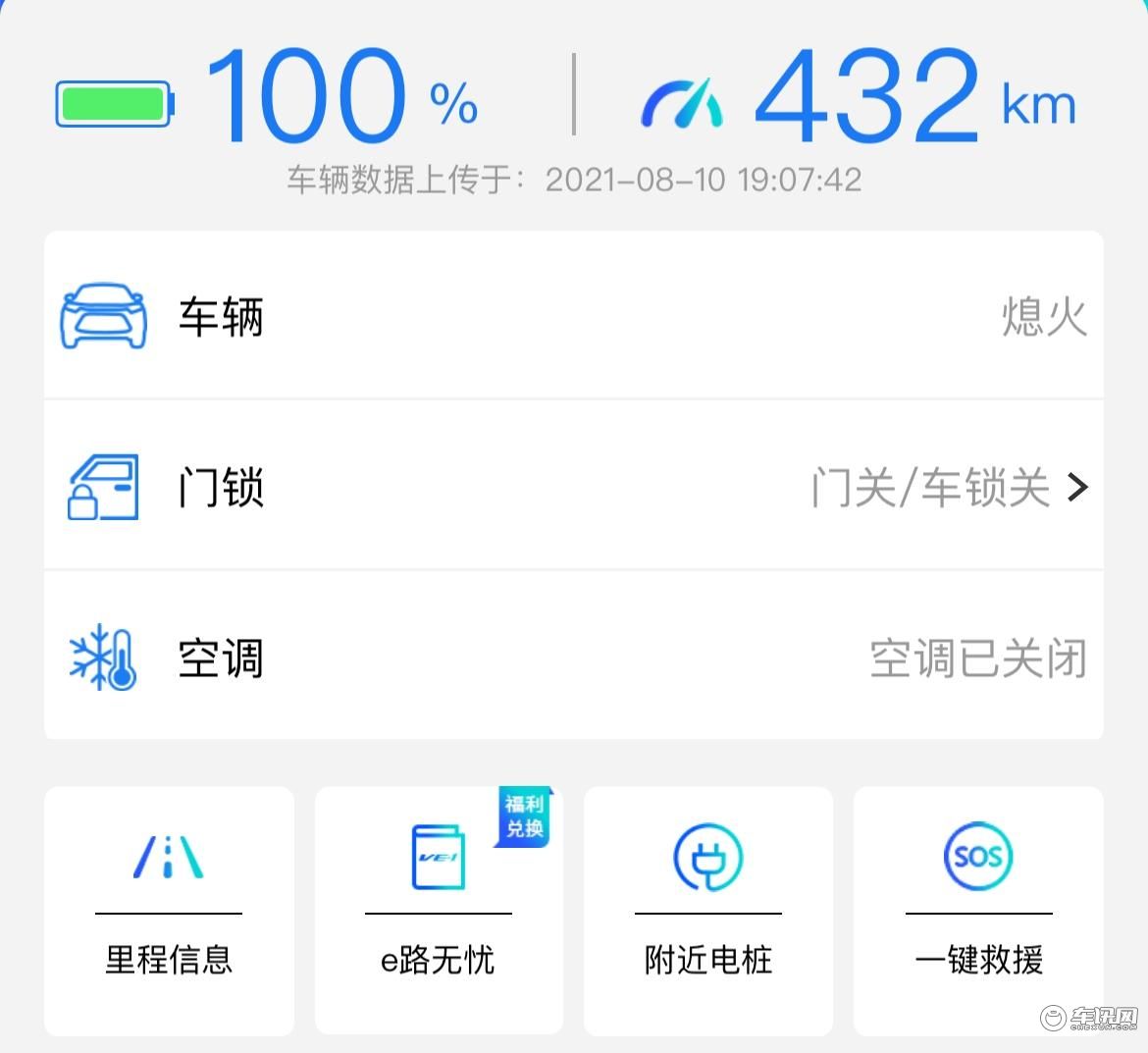Open the 门锁 door lock row
Viewport: 1148px width, 1053px height.
(574, 486)
